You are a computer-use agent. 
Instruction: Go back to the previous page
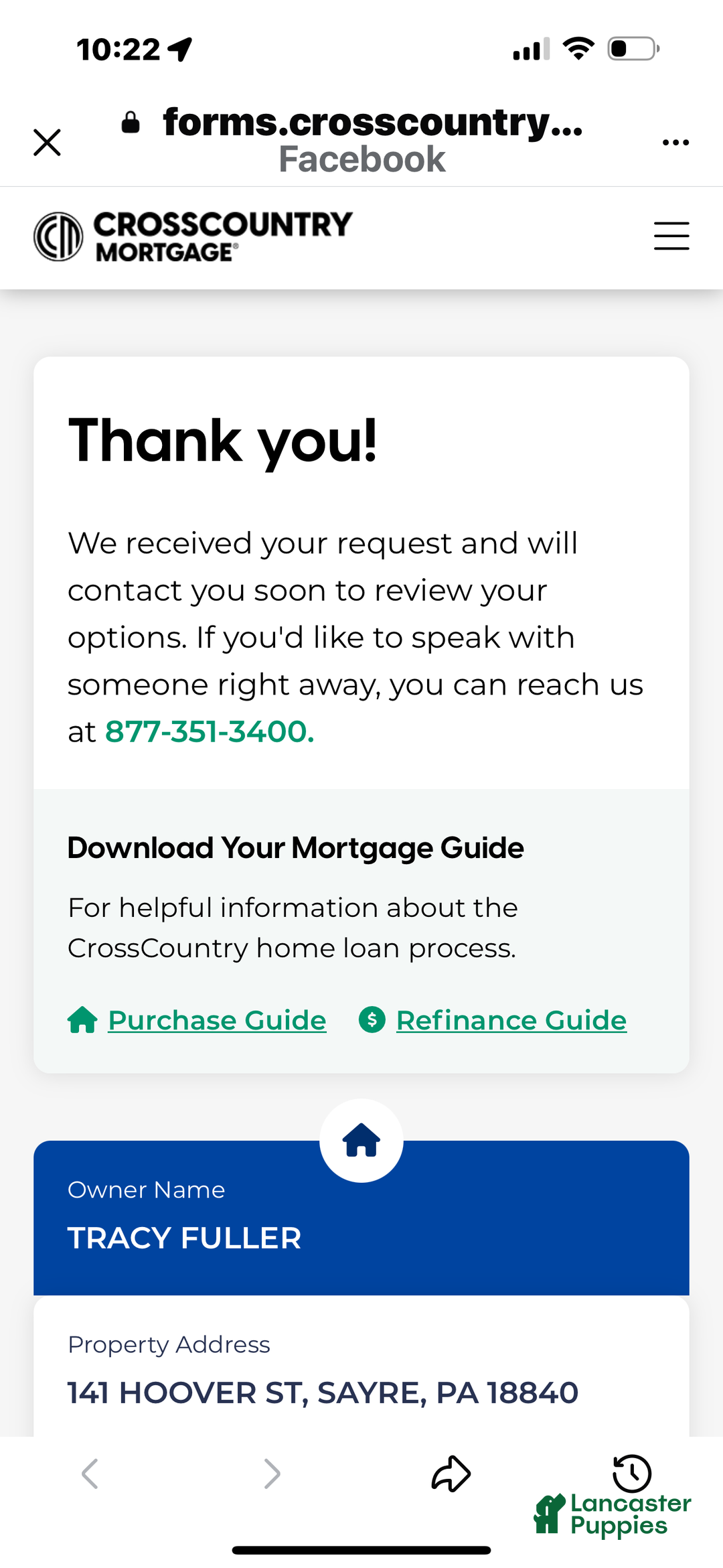(x=90, y=1474)
